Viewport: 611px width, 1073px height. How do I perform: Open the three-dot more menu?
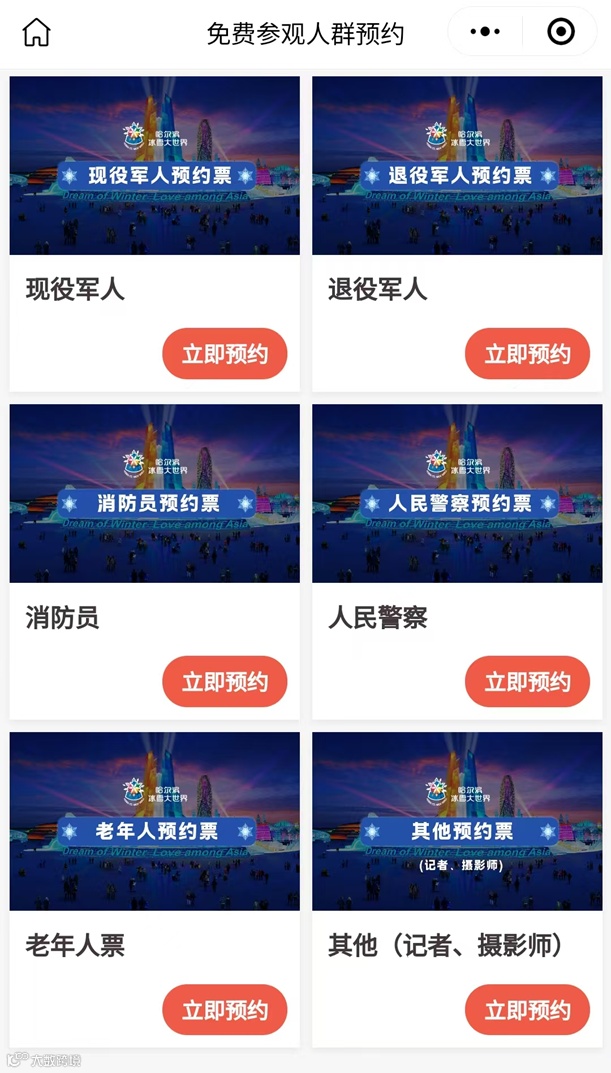[485, 31]
